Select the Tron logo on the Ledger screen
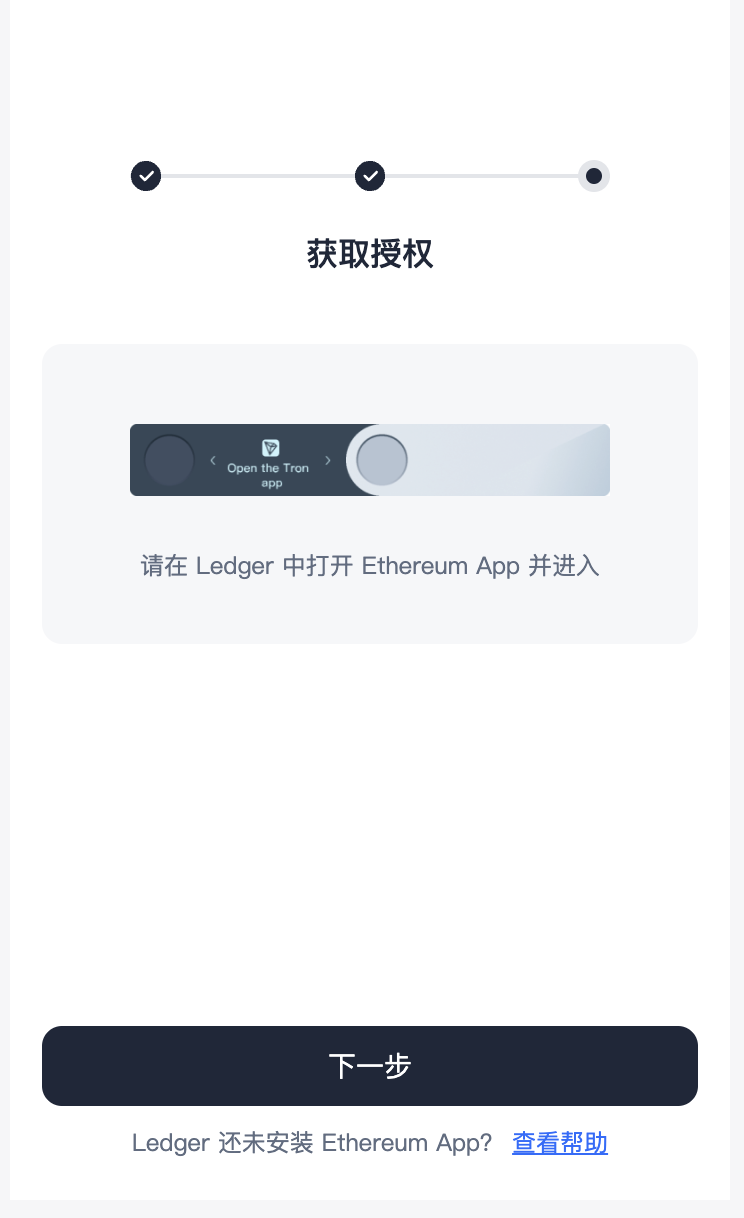744x1218 pixels. click(270, 447)
